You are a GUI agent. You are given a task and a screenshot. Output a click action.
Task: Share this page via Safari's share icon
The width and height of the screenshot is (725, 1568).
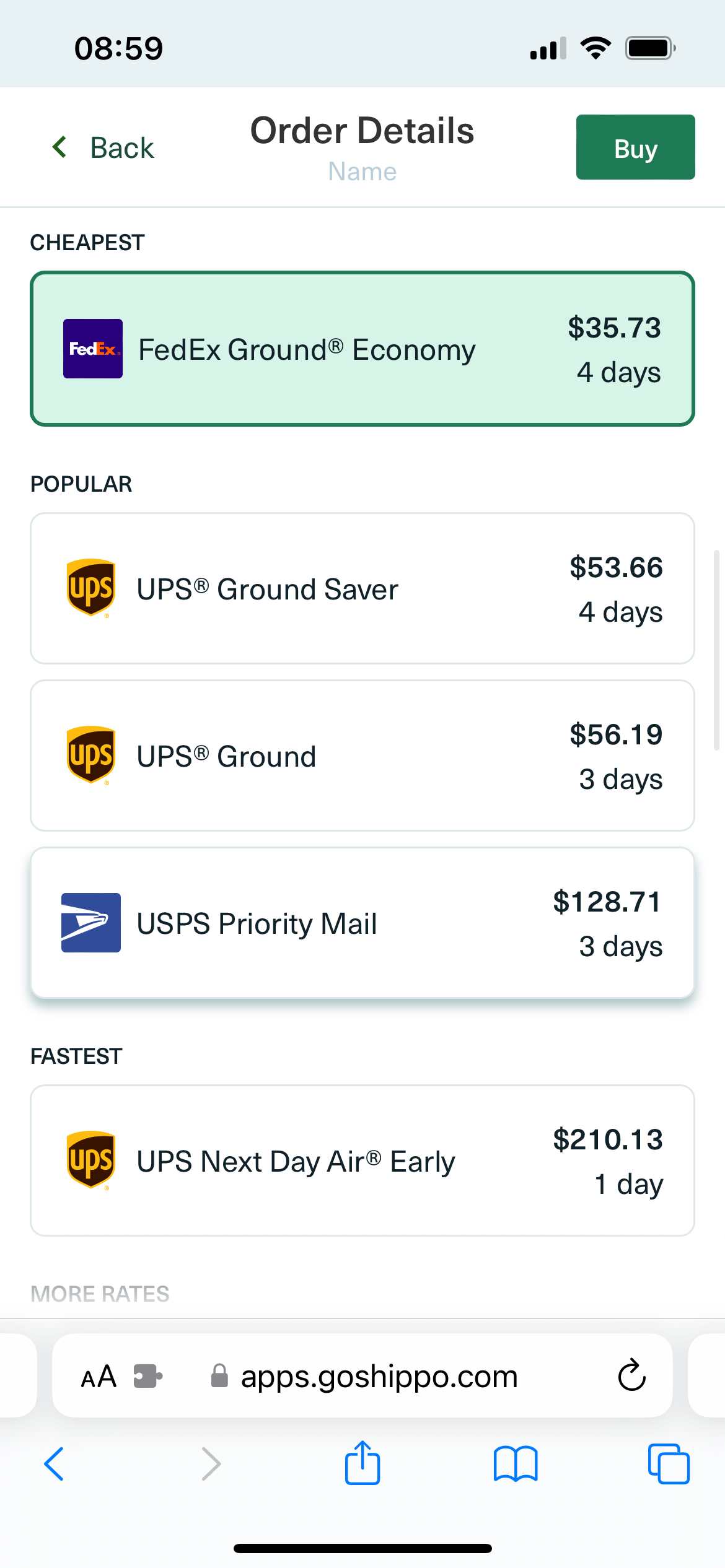pyautogui.click(x=362, y=1463)
